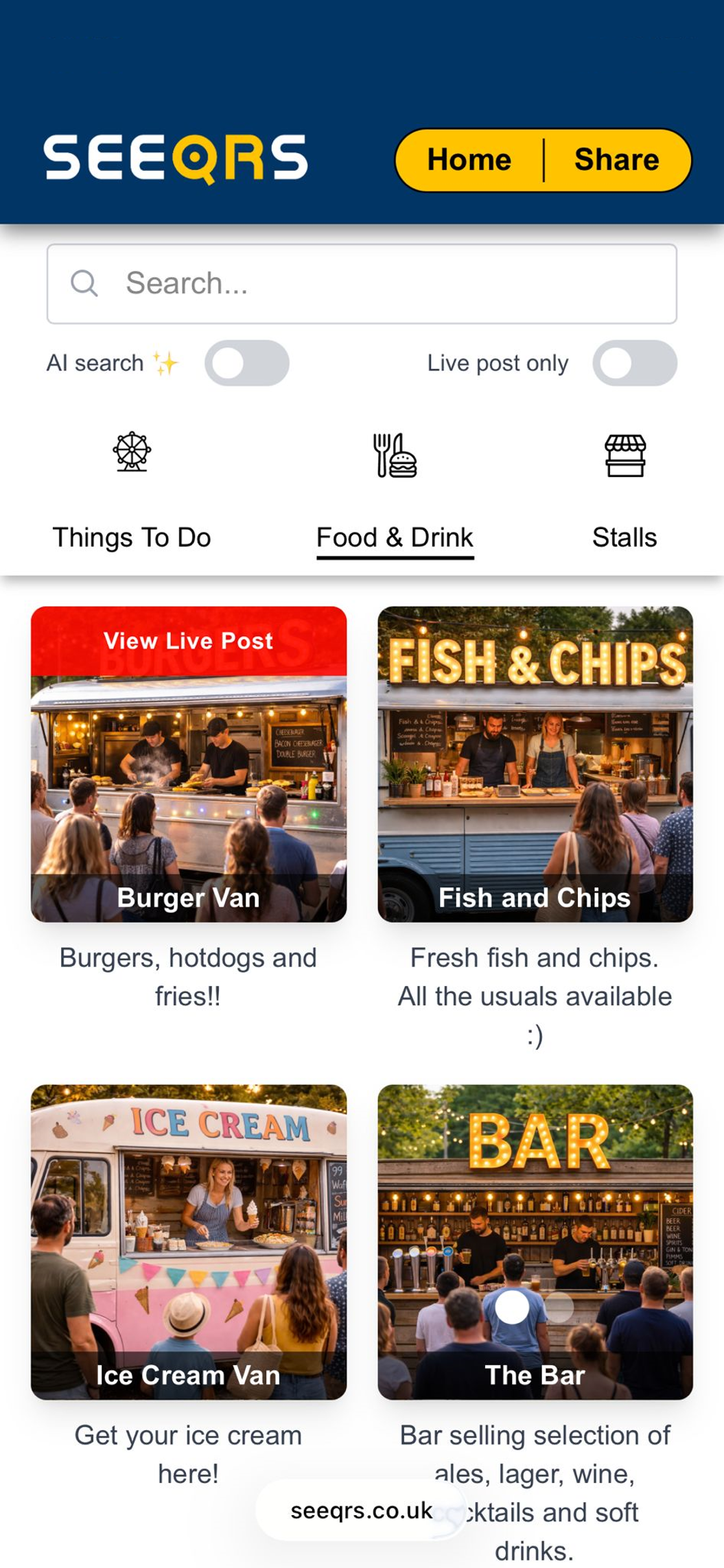724x1568 pixels.
Task: Select the market stall Stalls icon
Action: tap(625, 456)
